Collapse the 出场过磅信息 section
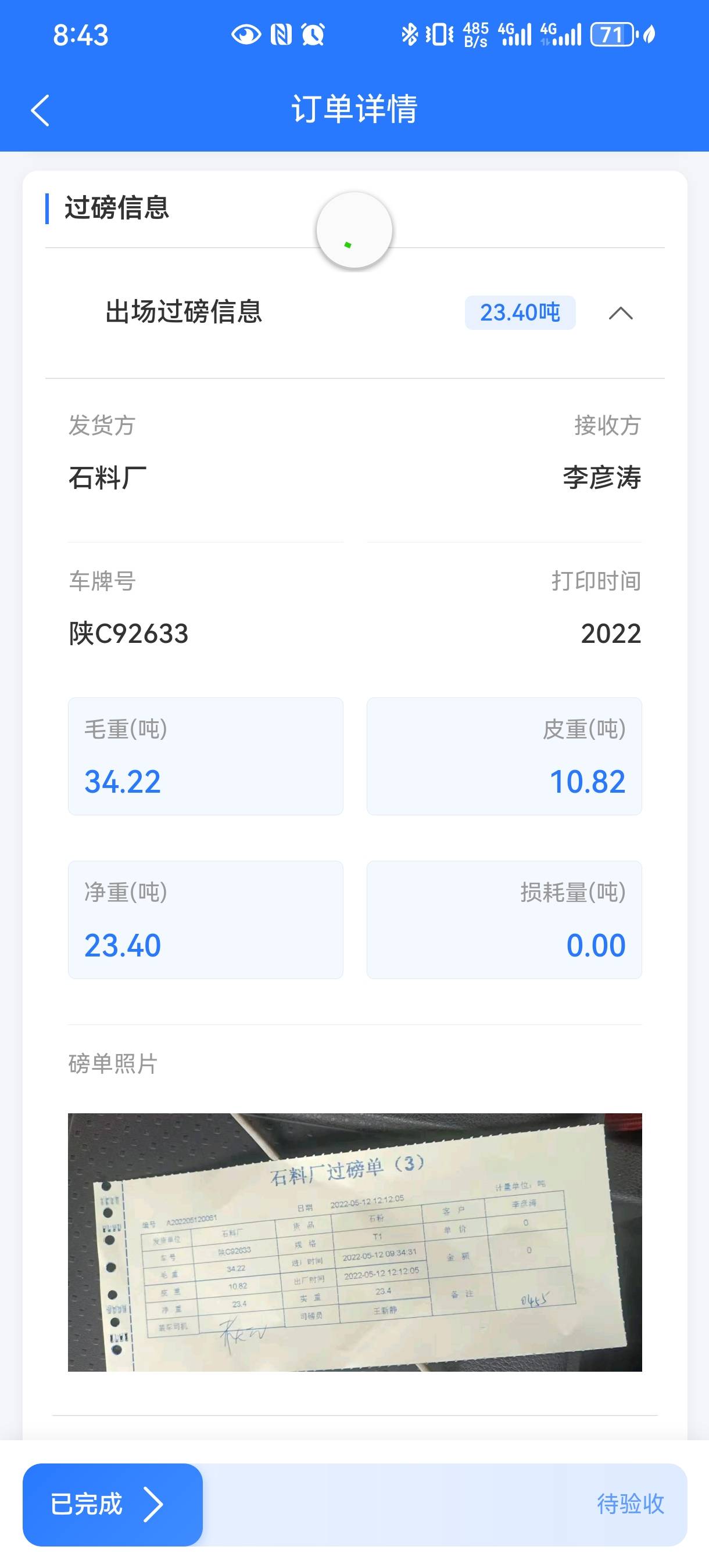 pos(620,314)
